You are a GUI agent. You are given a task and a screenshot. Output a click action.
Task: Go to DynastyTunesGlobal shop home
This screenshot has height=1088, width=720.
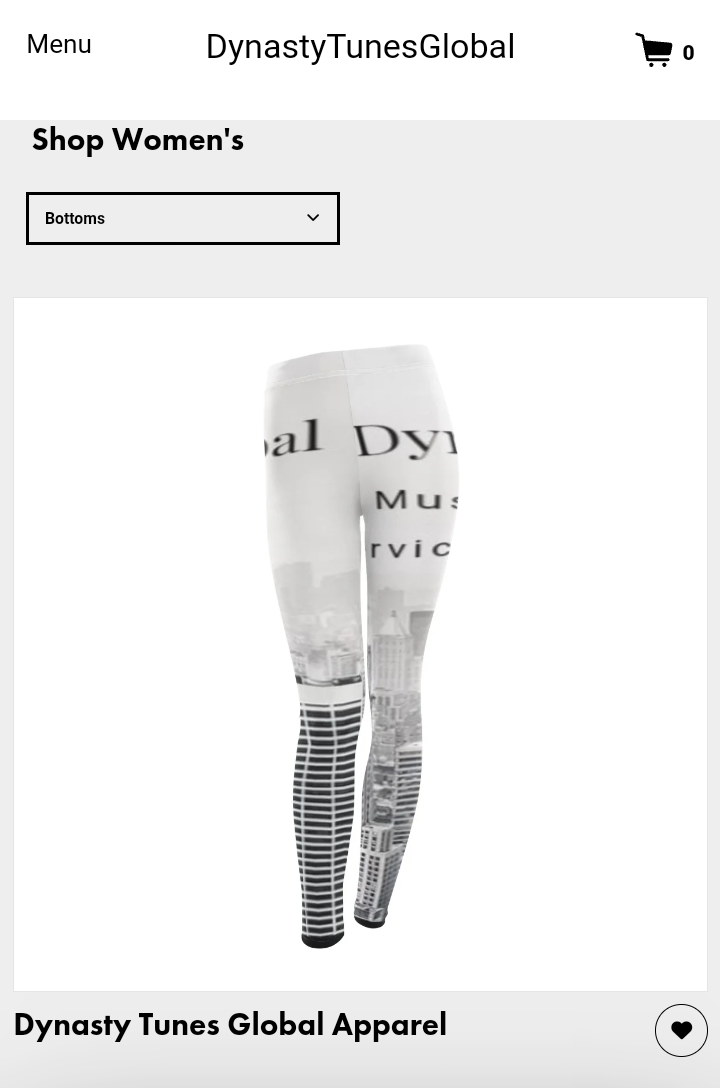click(x=360, y=47)
